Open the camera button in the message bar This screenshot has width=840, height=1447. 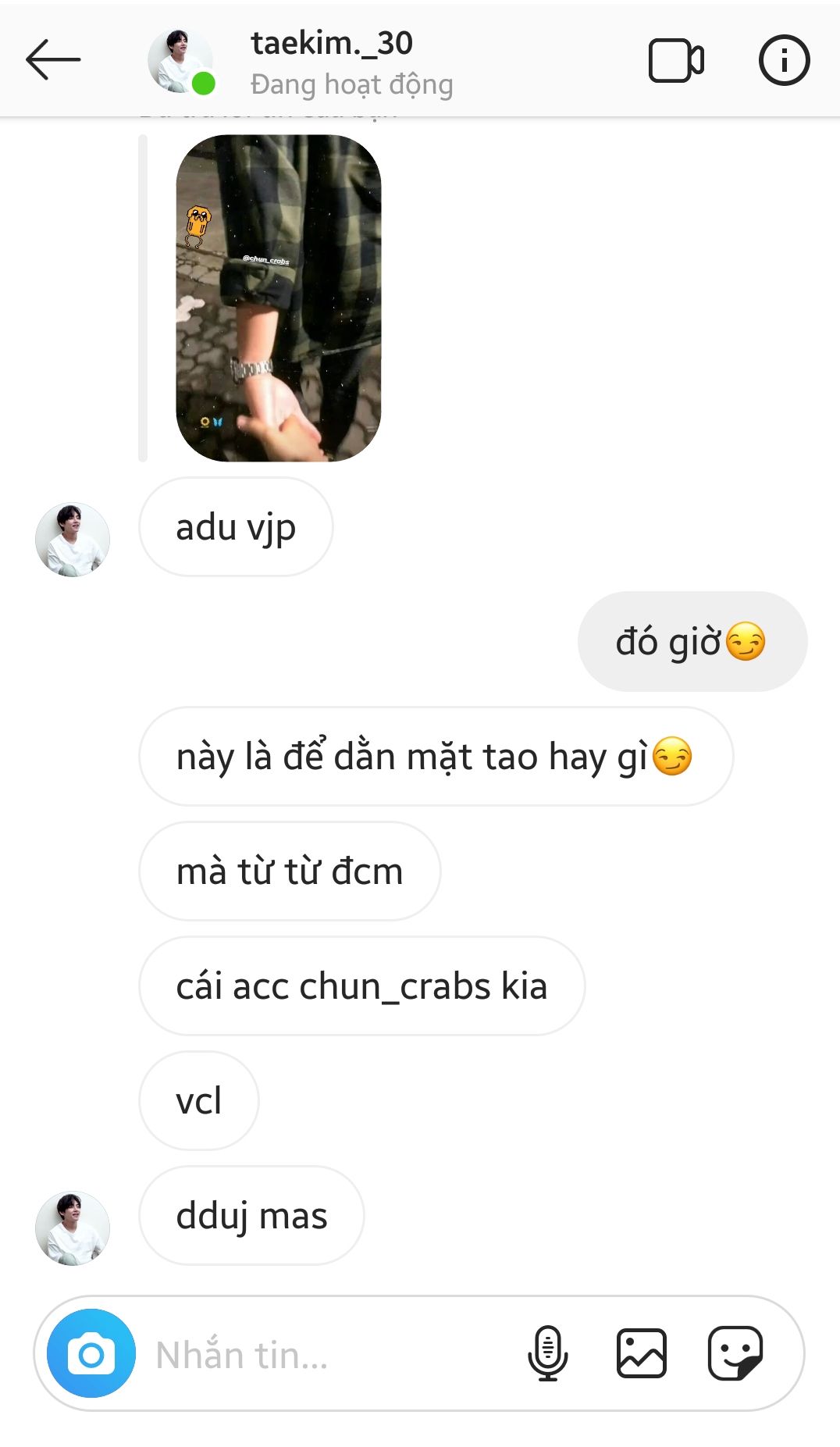(91, 1353)
